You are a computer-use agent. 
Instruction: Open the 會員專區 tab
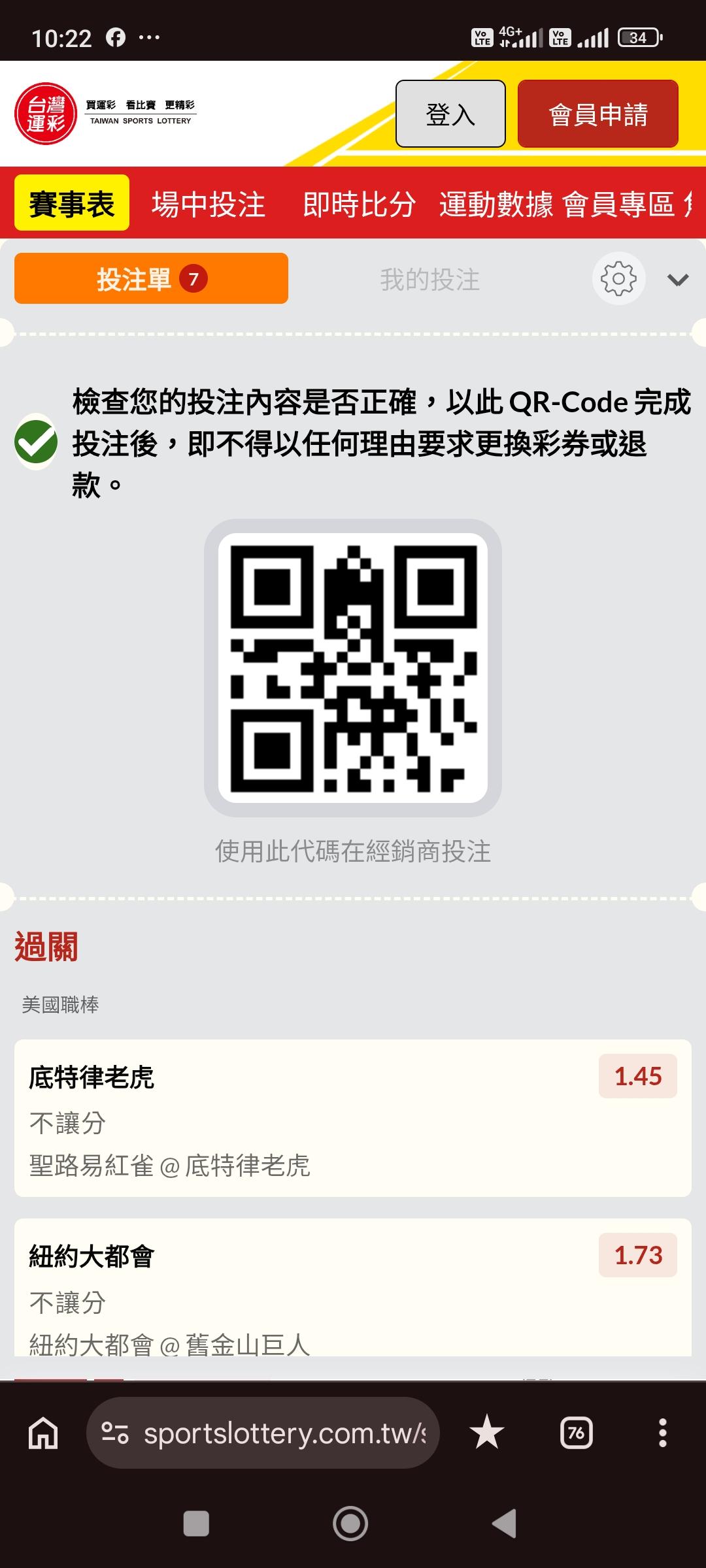618,204
